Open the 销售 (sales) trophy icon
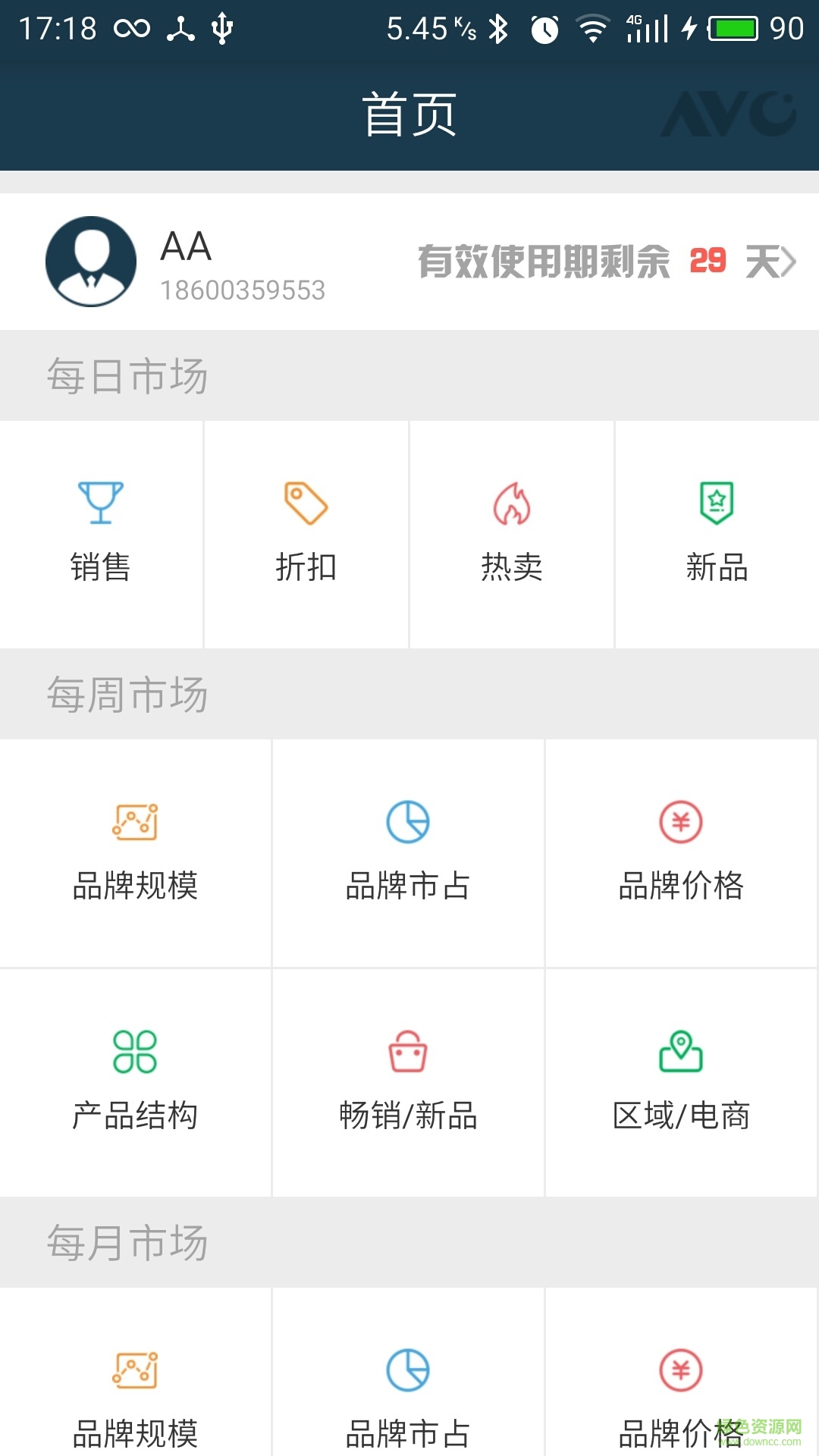The width and height of the screenshot is (819, 1456). [x=100, y=502]
